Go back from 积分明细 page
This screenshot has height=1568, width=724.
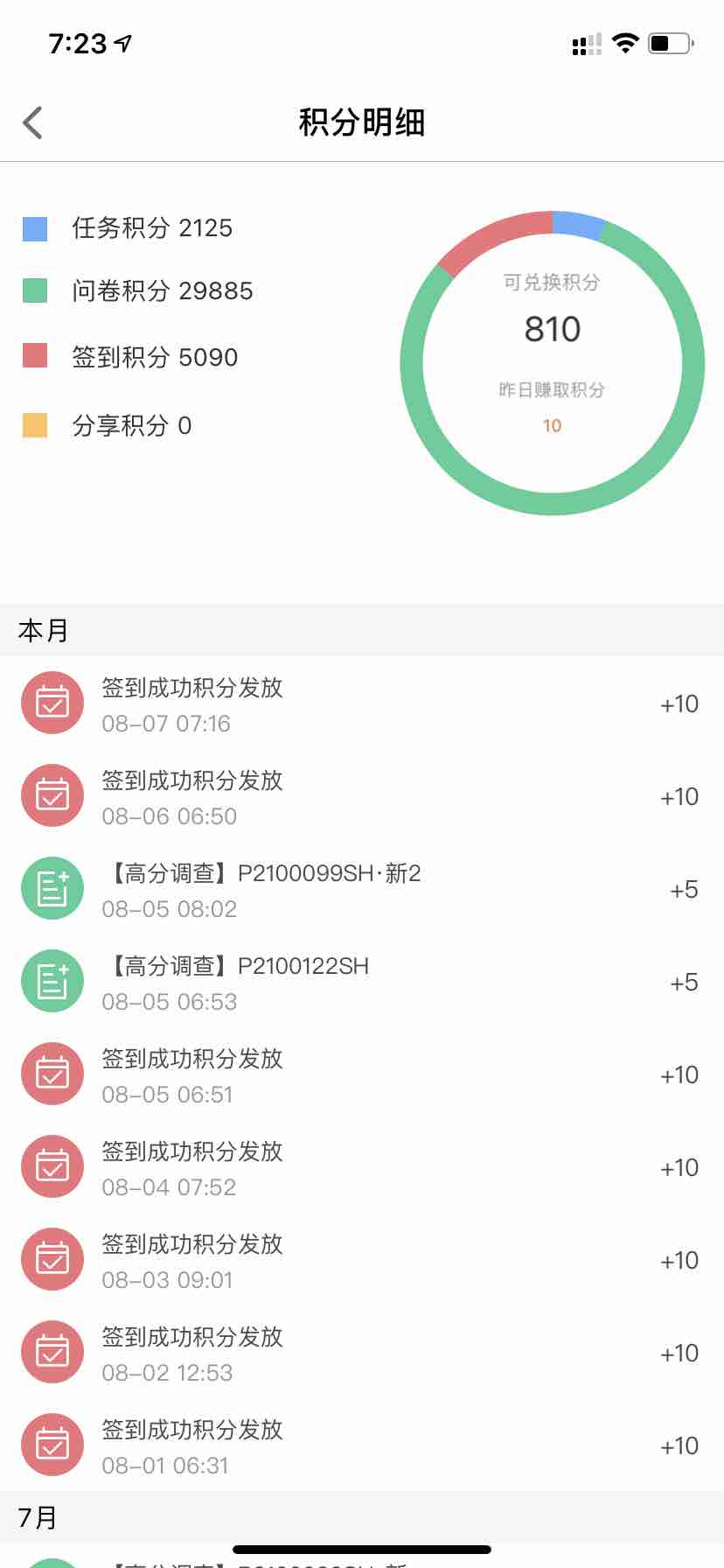tap(33, 122)
